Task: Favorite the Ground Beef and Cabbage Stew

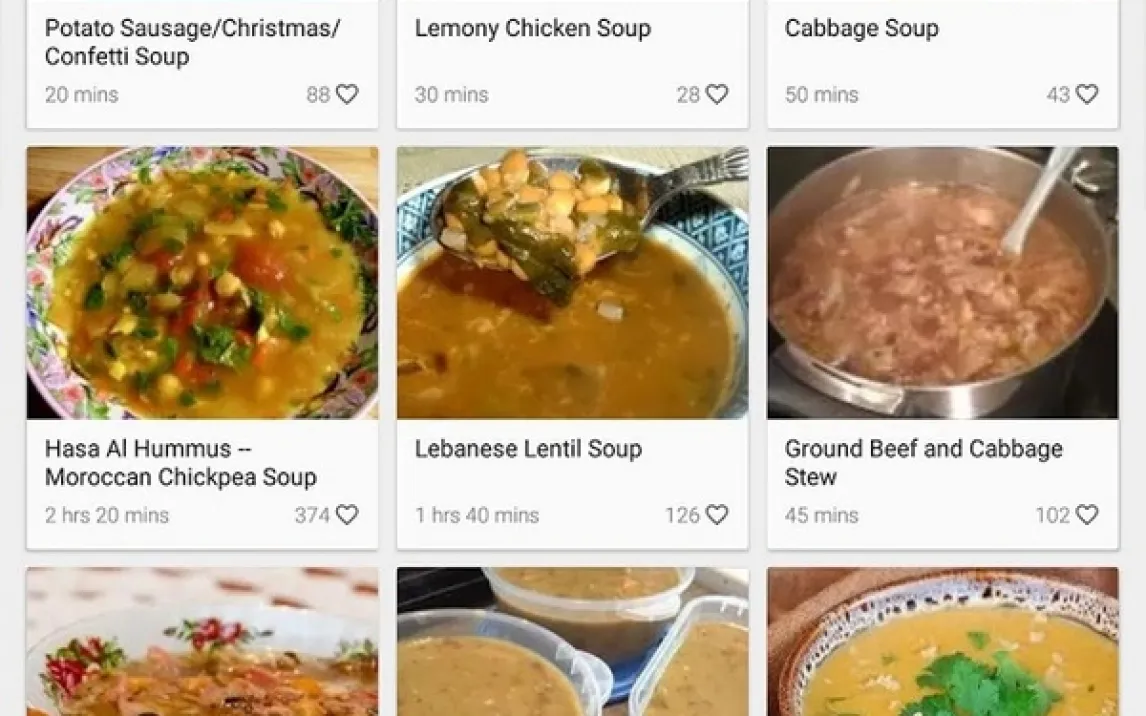Action: [x=1087, y=515]
